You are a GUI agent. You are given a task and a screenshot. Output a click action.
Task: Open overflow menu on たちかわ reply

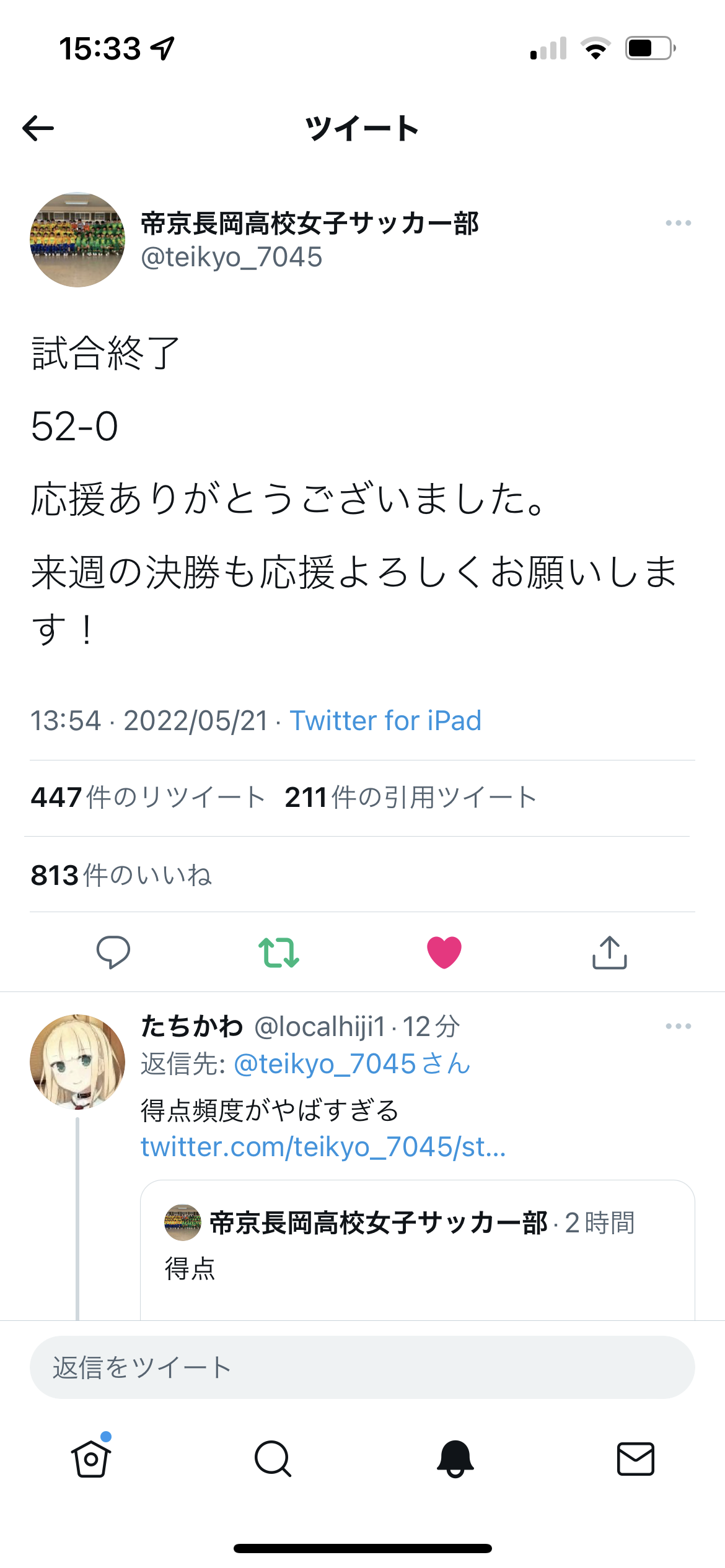click(678, 1026)
